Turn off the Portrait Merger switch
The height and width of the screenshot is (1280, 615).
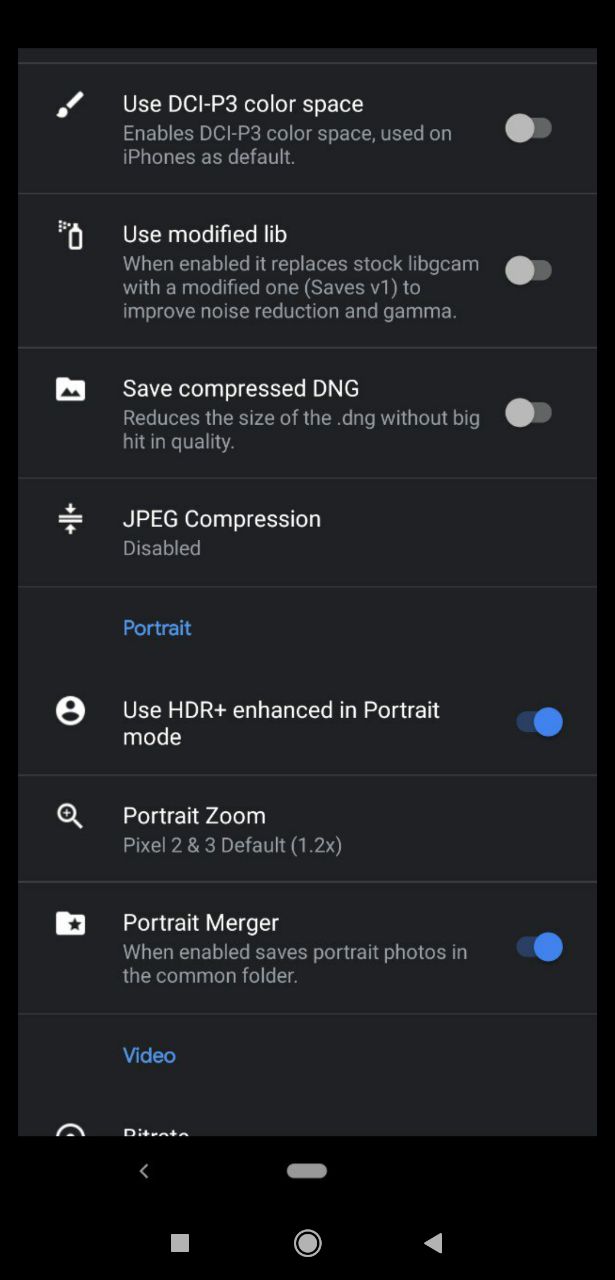click(539, 947)
